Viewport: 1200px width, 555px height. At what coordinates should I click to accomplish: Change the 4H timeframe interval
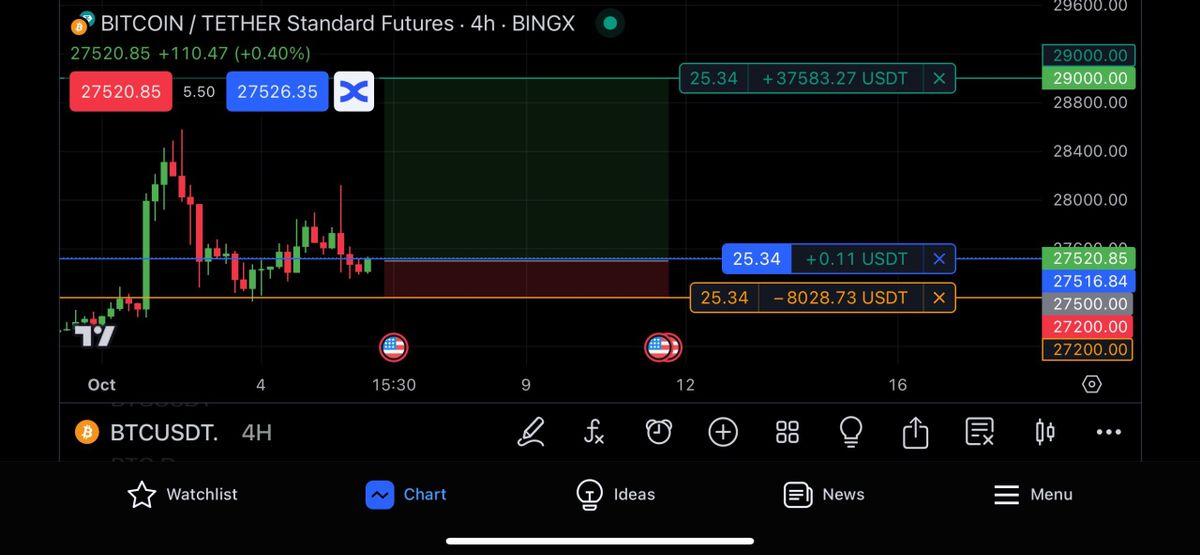[x=257, y=433]
